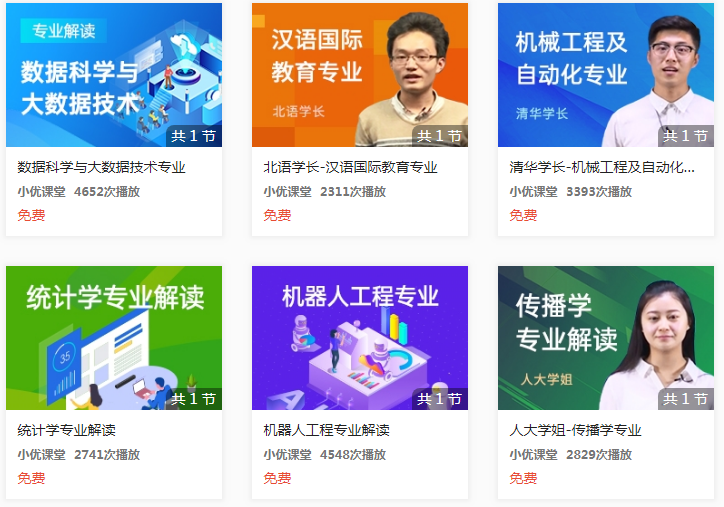This screenshot has height=507, width=724.
Task: Open the 机器人工程专业解读 course
Action: click(x=359, y=338)
